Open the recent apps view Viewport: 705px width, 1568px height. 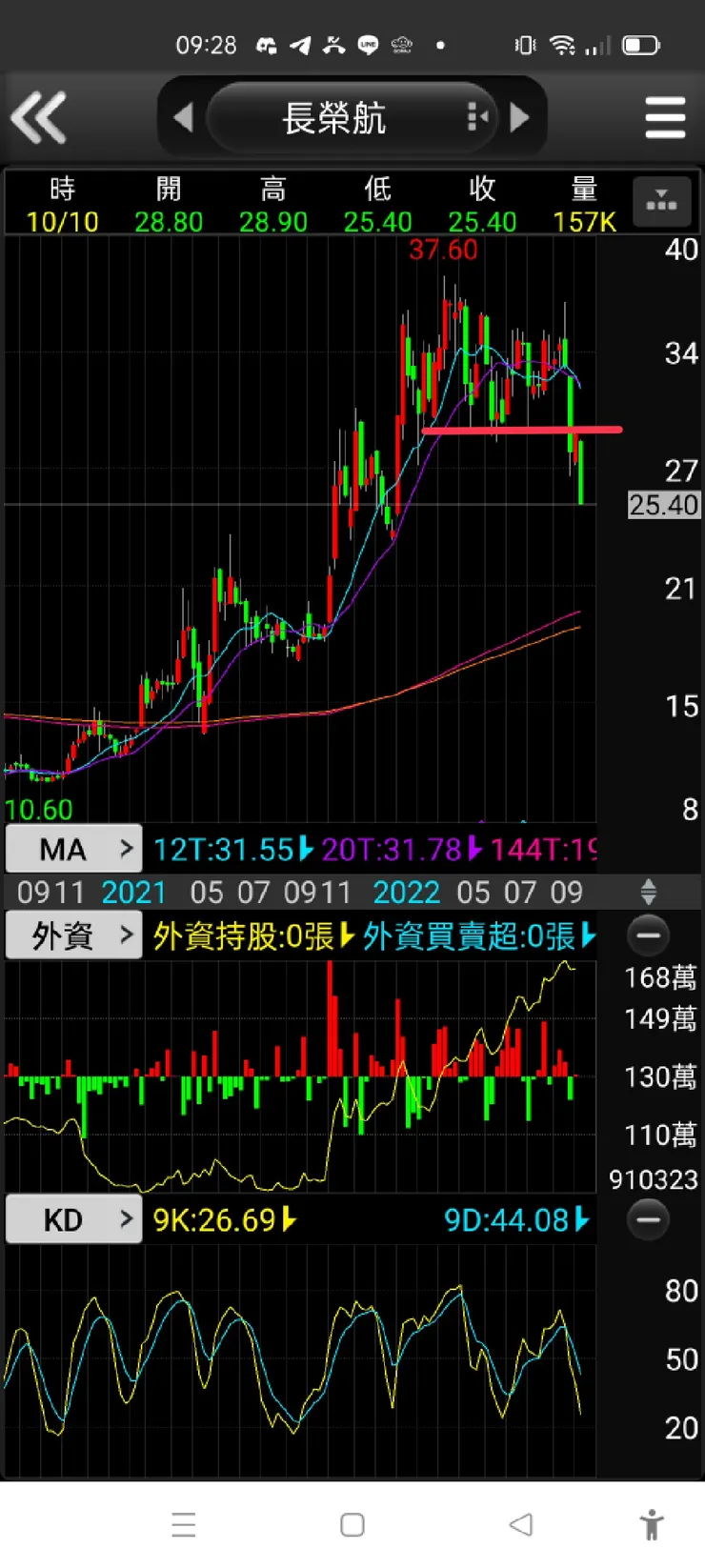184,1524
